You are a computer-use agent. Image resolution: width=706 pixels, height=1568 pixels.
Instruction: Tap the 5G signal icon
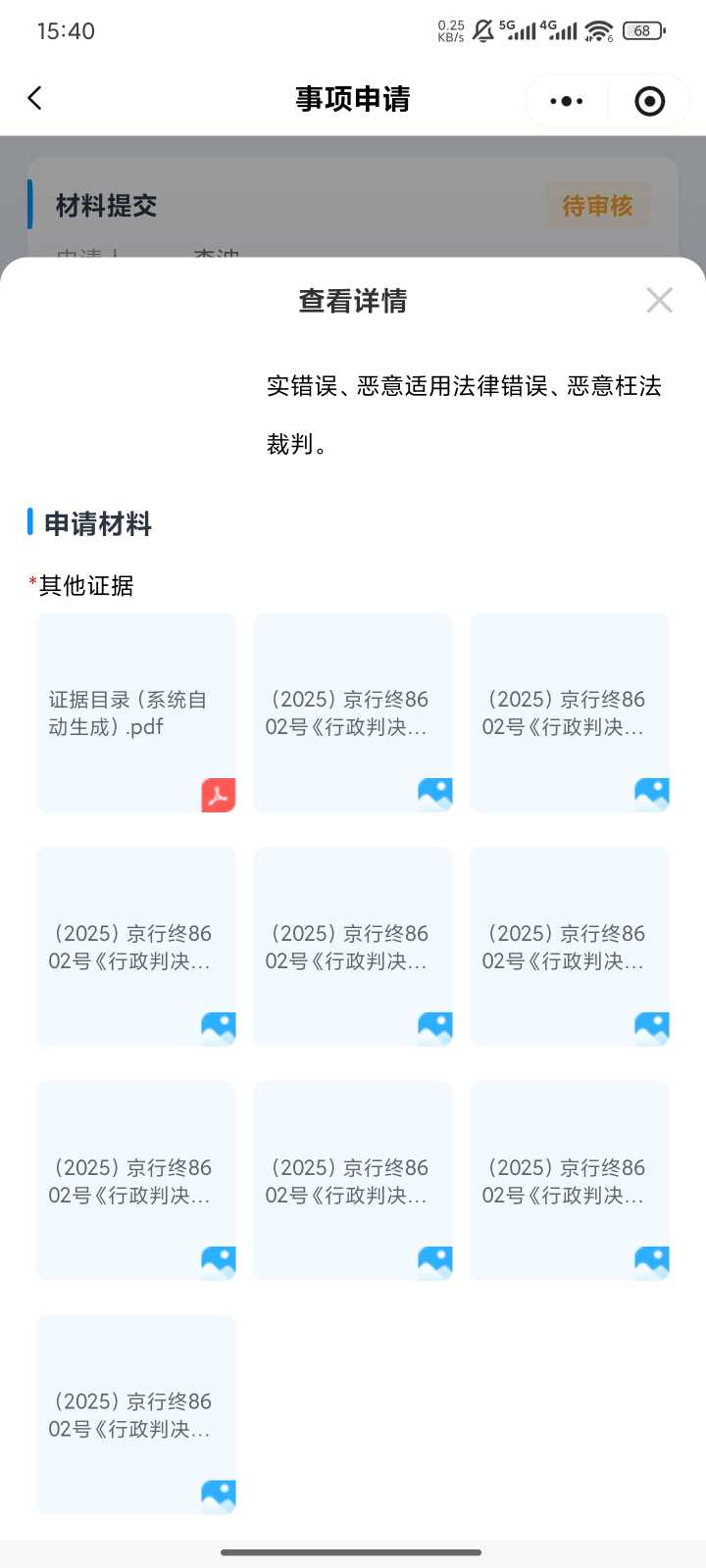[x=520, y=30]
